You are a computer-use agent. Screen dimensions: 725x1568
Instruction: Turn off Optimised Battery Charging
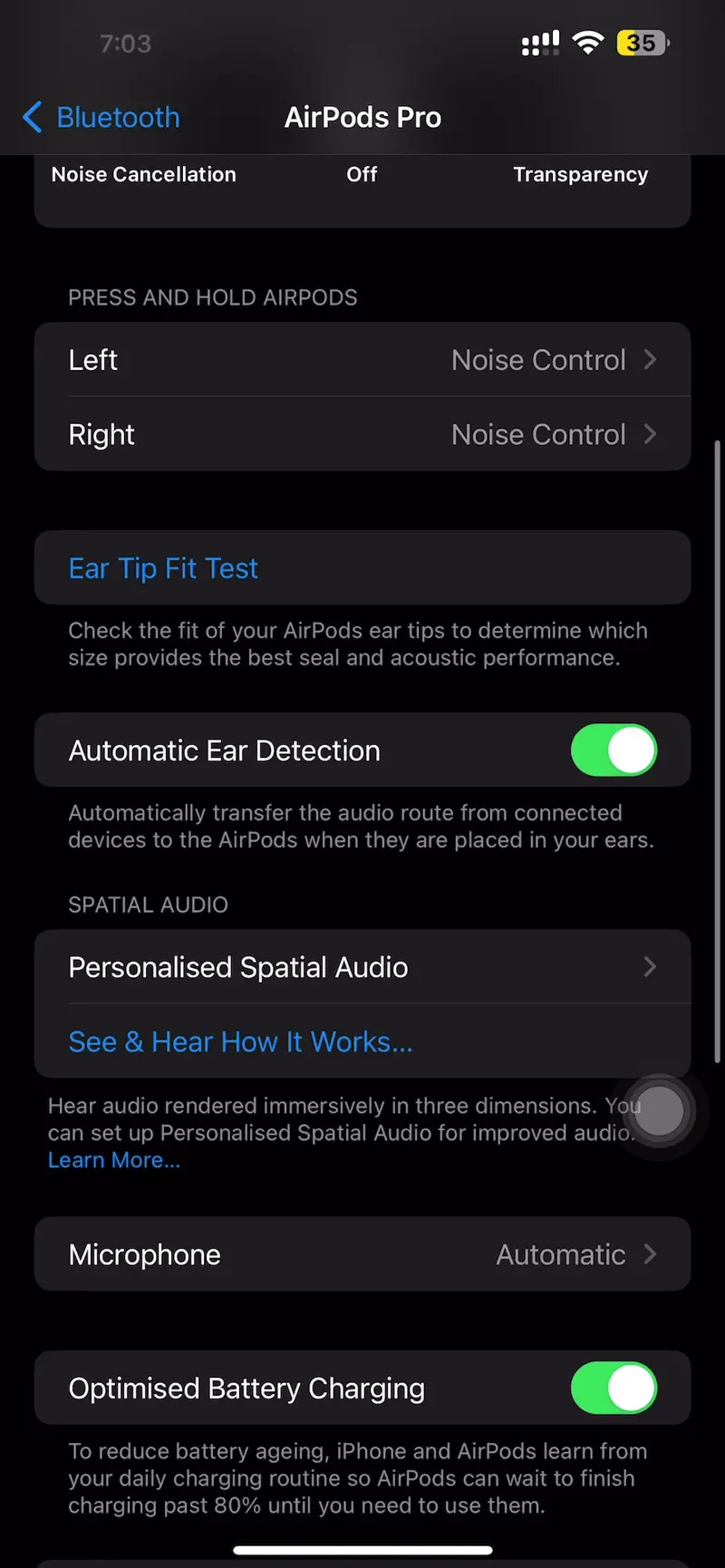[x=613, y=1388]
